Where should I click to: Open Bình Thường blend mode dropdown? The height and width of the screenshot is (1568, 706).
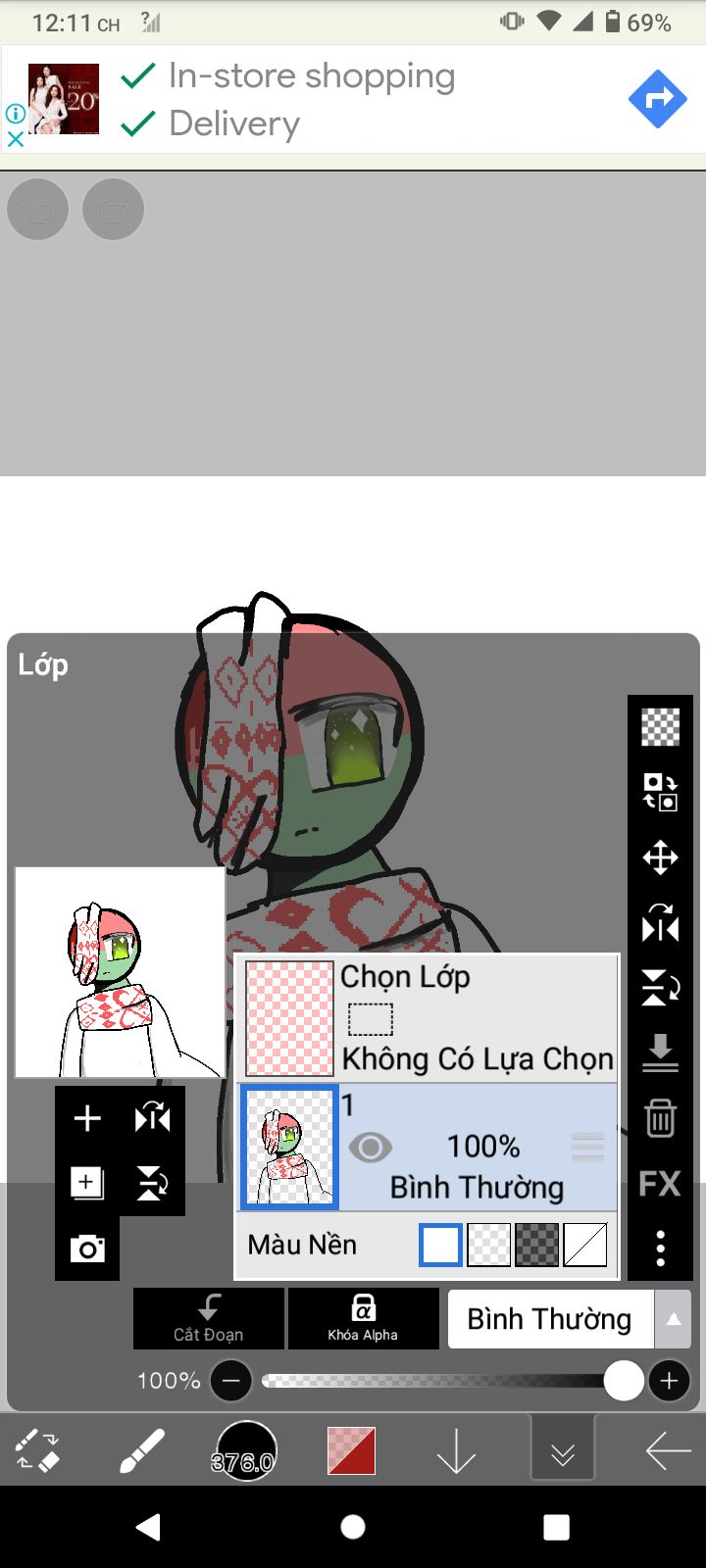[x=569, y=1319]
